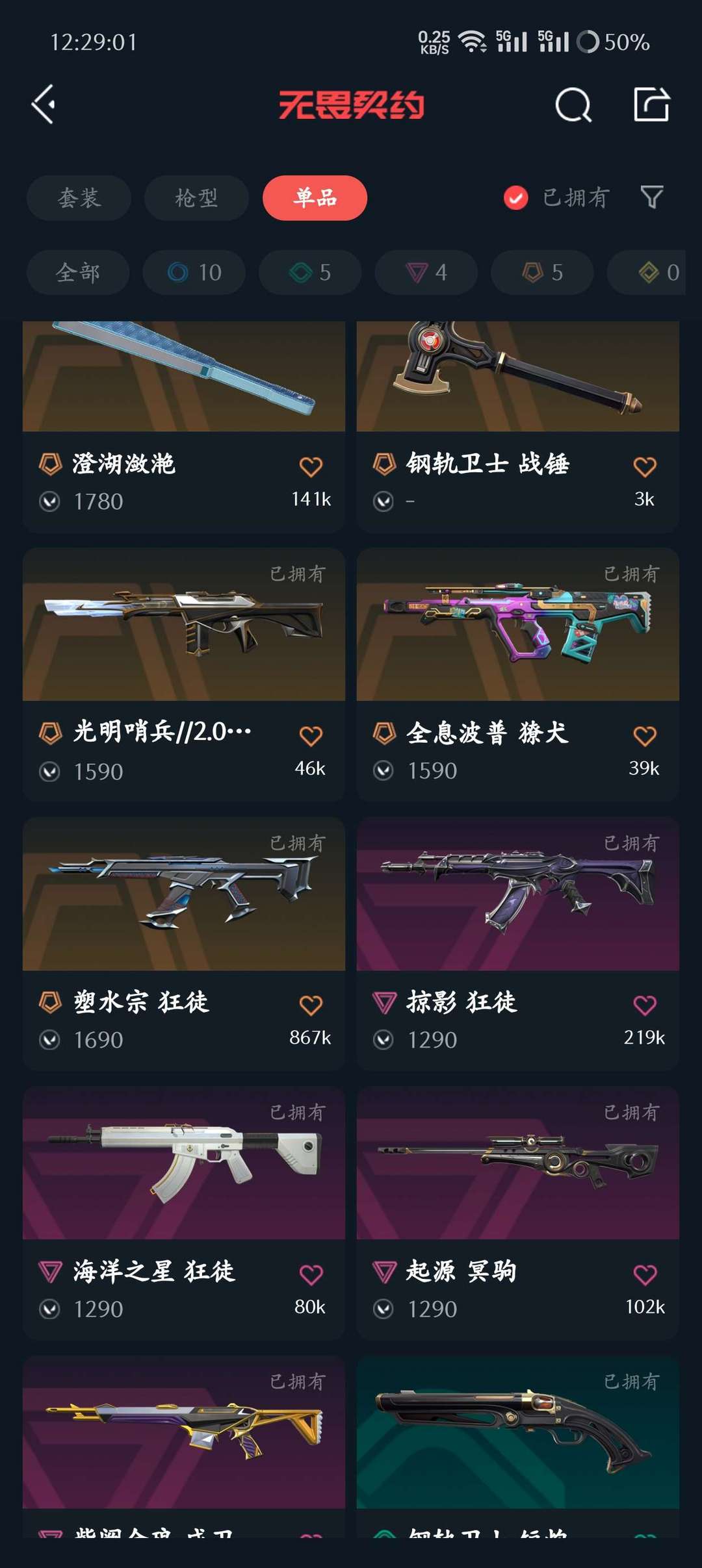Select the 全部 rarity chip

pyautogui.click(x=78, y=272)
